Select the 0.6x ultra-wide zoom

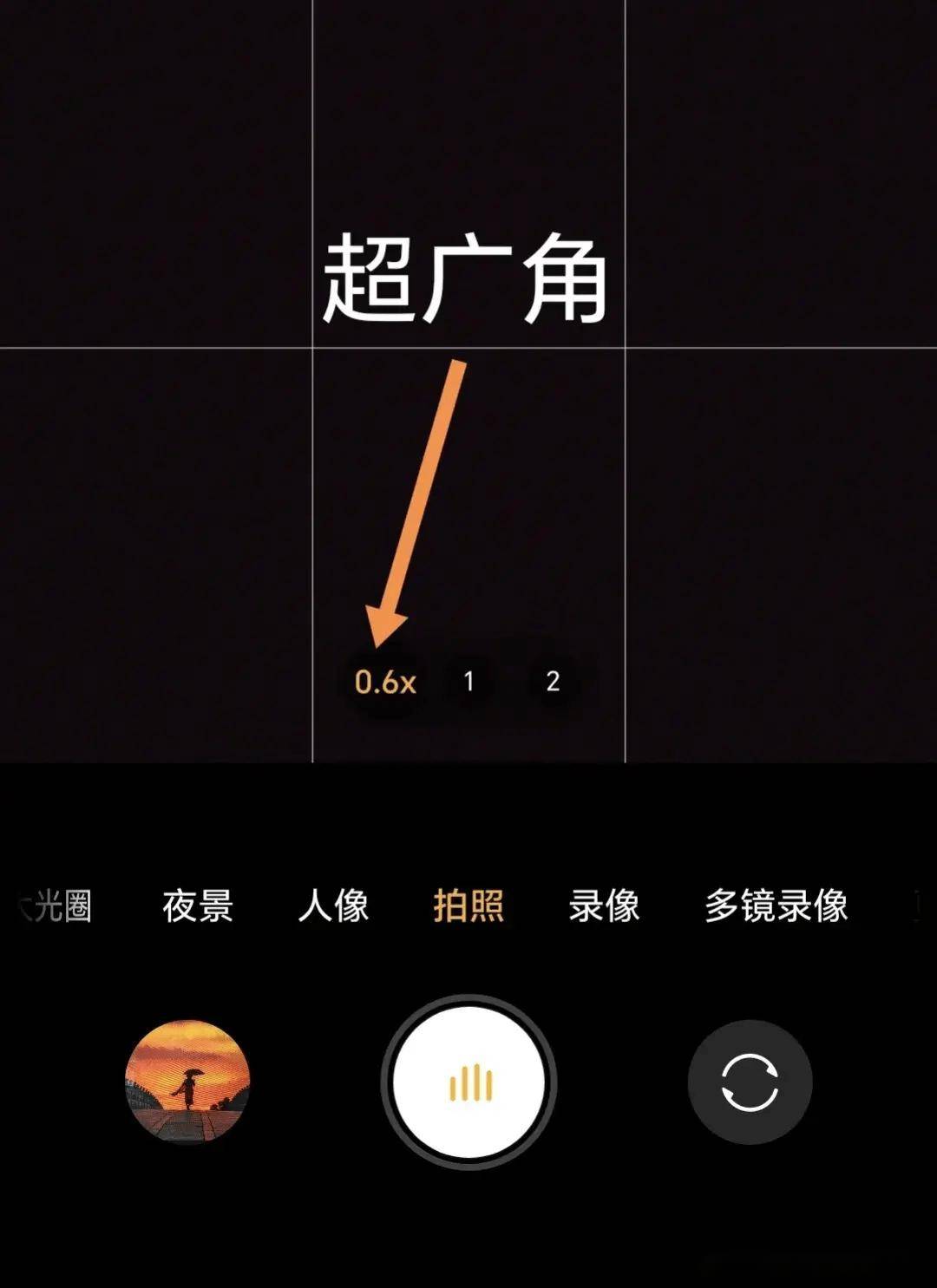[x=384, y=682]
